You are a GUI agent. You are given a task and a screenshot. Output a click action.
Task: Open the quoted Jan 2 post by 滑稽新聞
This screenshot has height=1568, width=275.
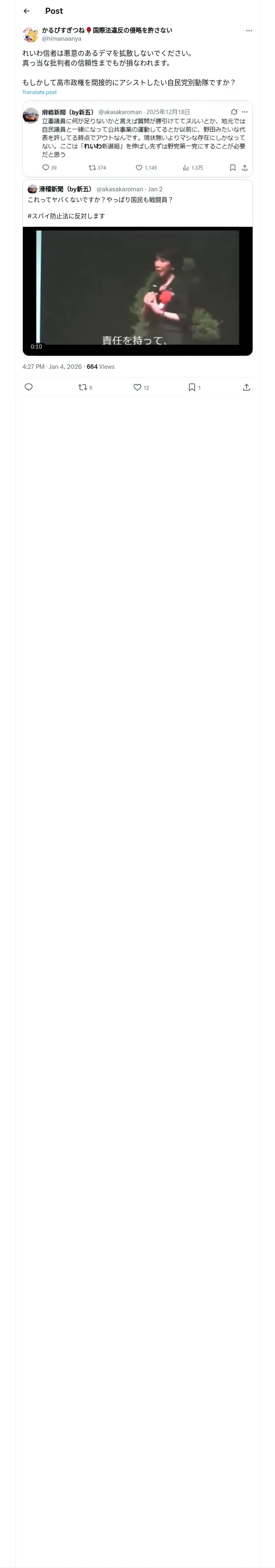[138, 203]
